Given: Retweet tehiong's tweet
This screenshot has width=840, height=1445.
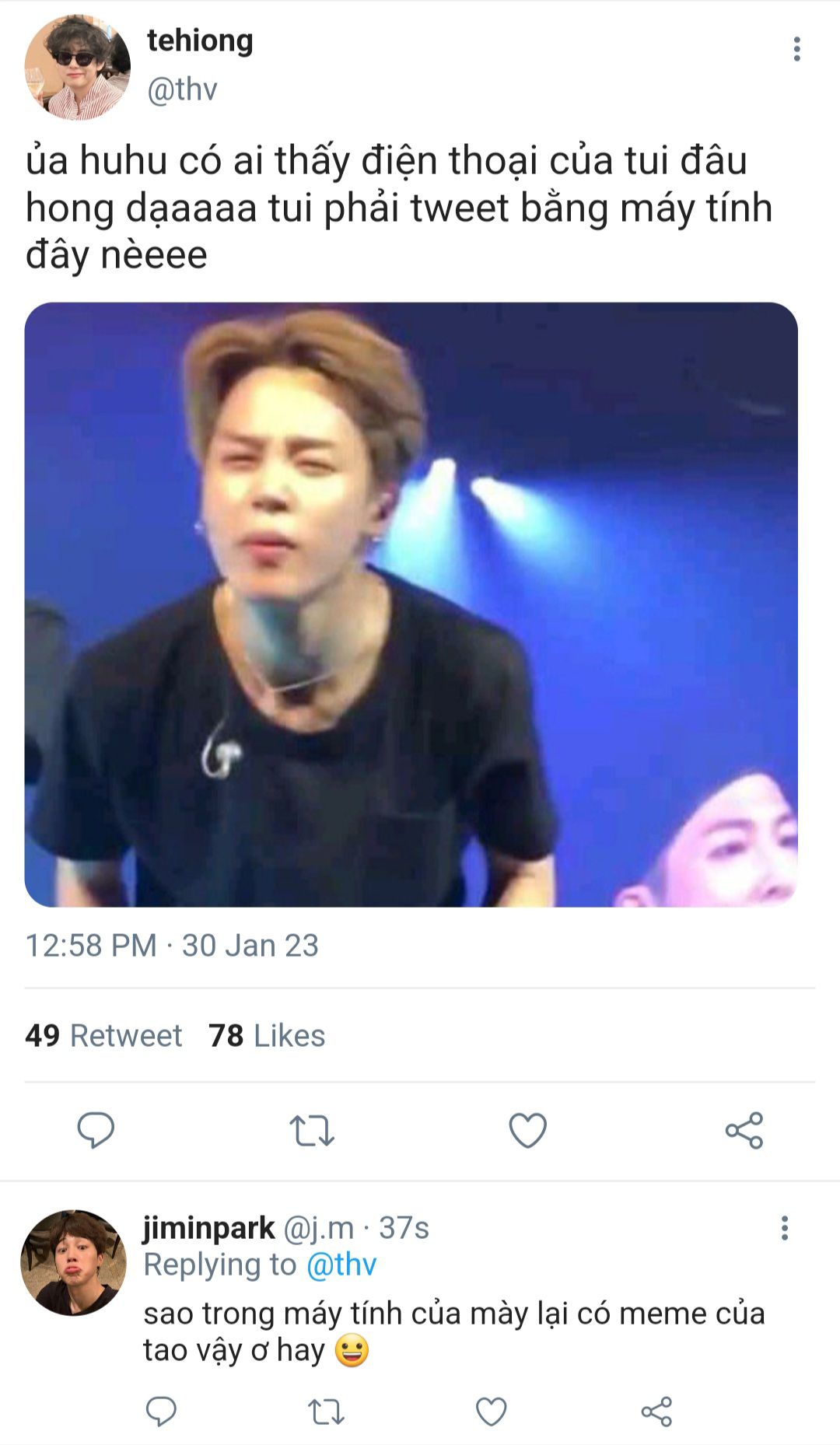Looking at the screenshot, I should [x=312, y=1131].
